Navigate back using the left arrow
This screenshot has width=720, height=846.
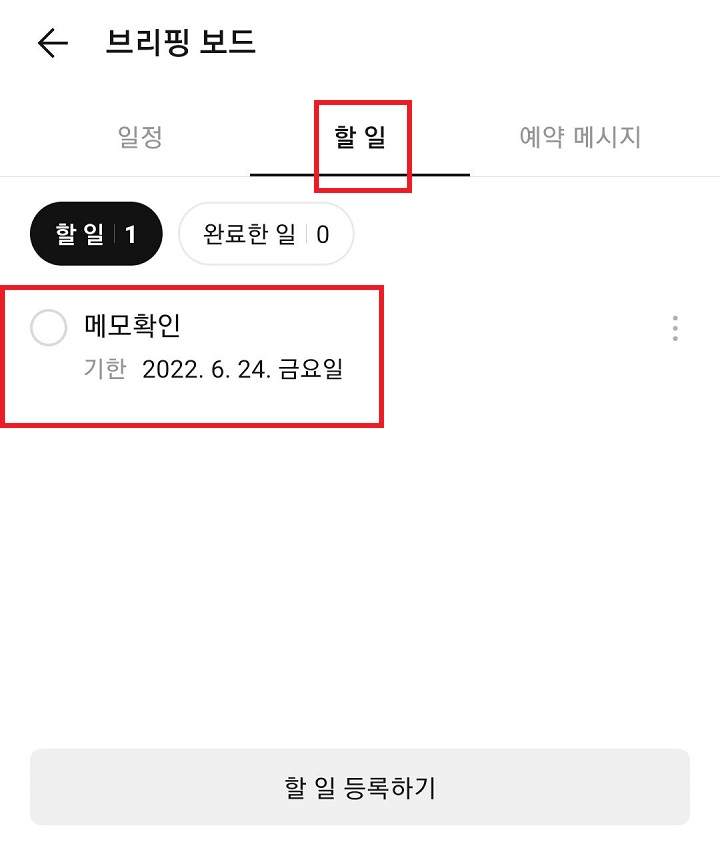point(50,42)
